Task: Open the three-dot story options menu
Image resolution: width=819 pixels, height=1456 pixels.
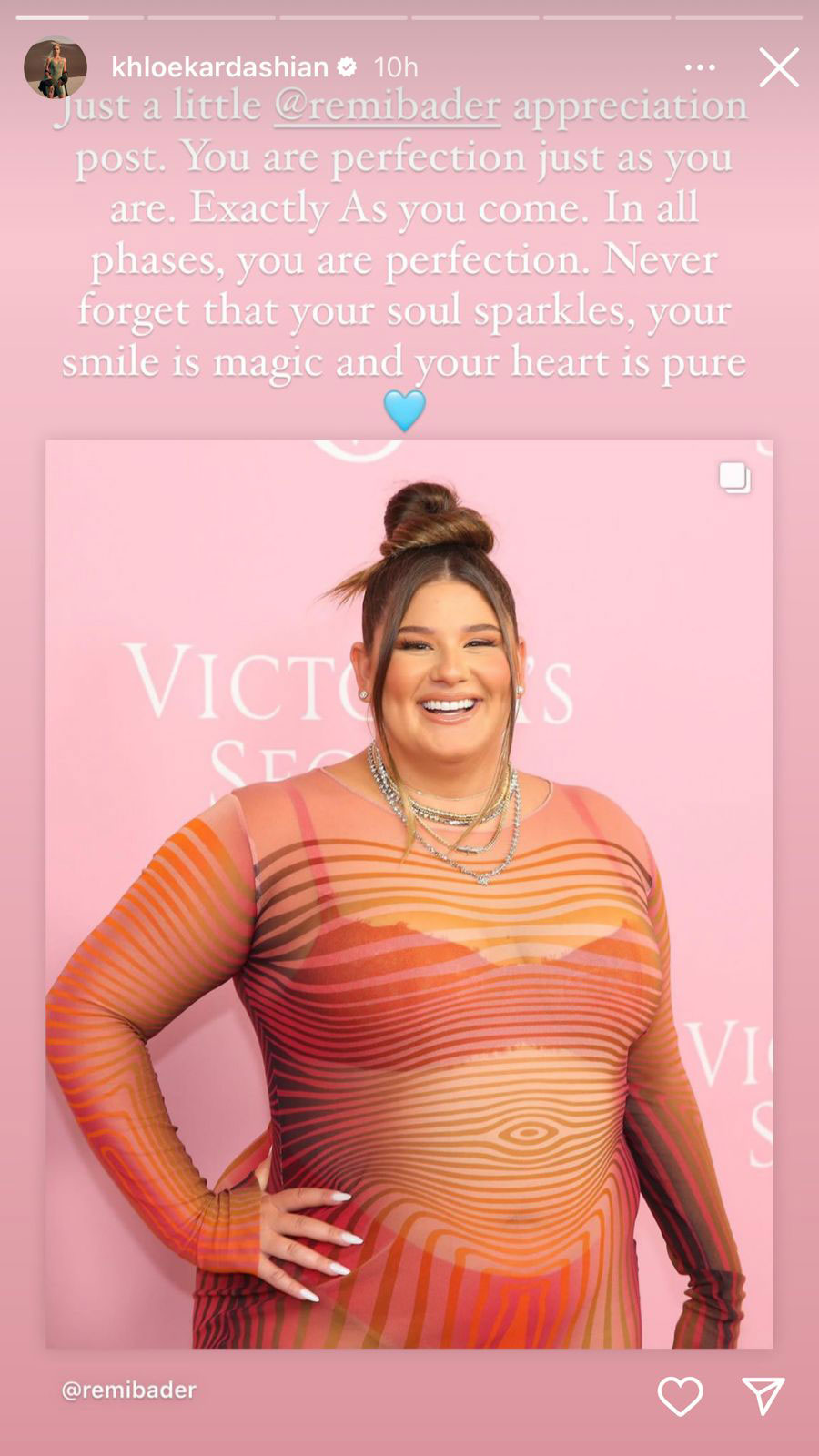Action: [x=699, y=67]
